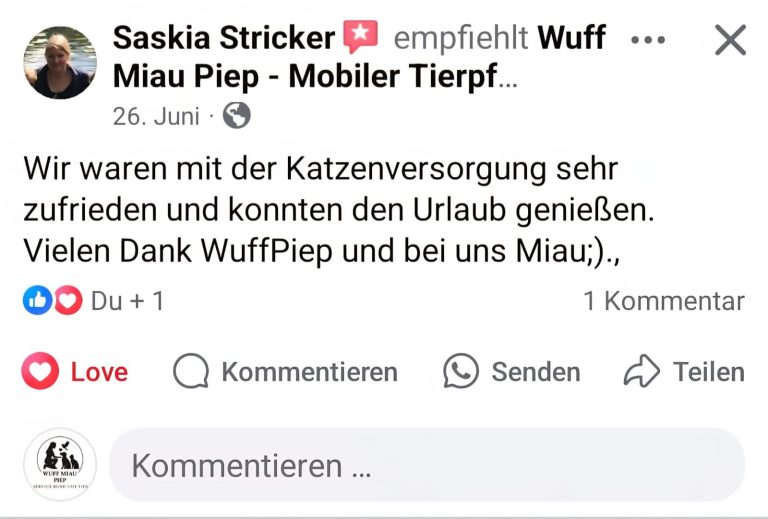Open the post's three-dot options menu
Image resolution: width=768 pixels, height=519 pixels.
[x=648, y=40]
